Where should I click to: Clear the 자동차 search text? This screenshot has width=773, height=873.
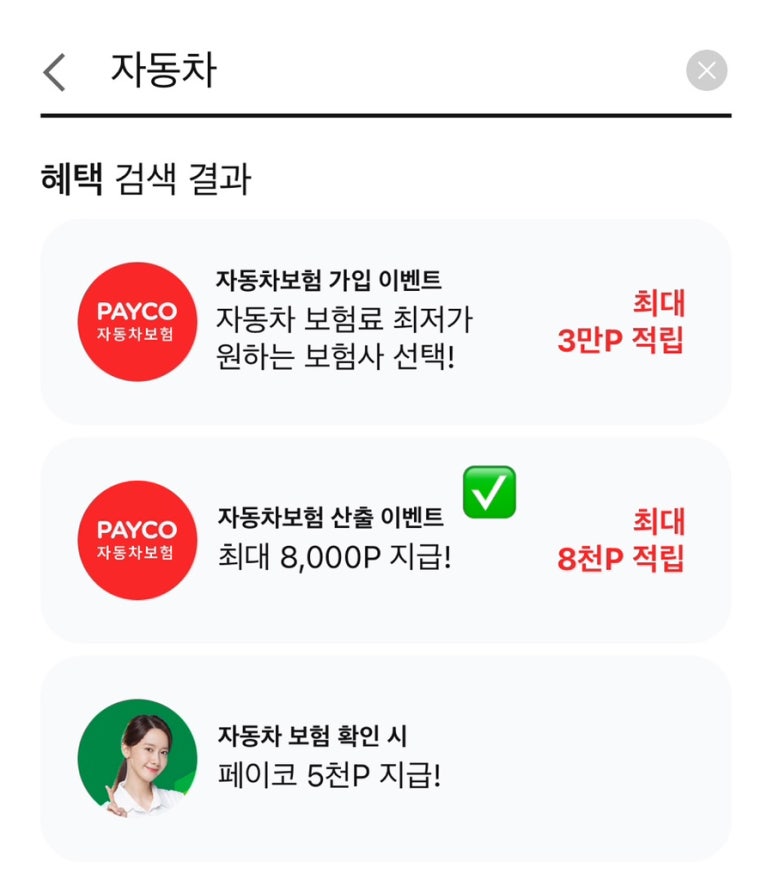(x=706, y=70)
